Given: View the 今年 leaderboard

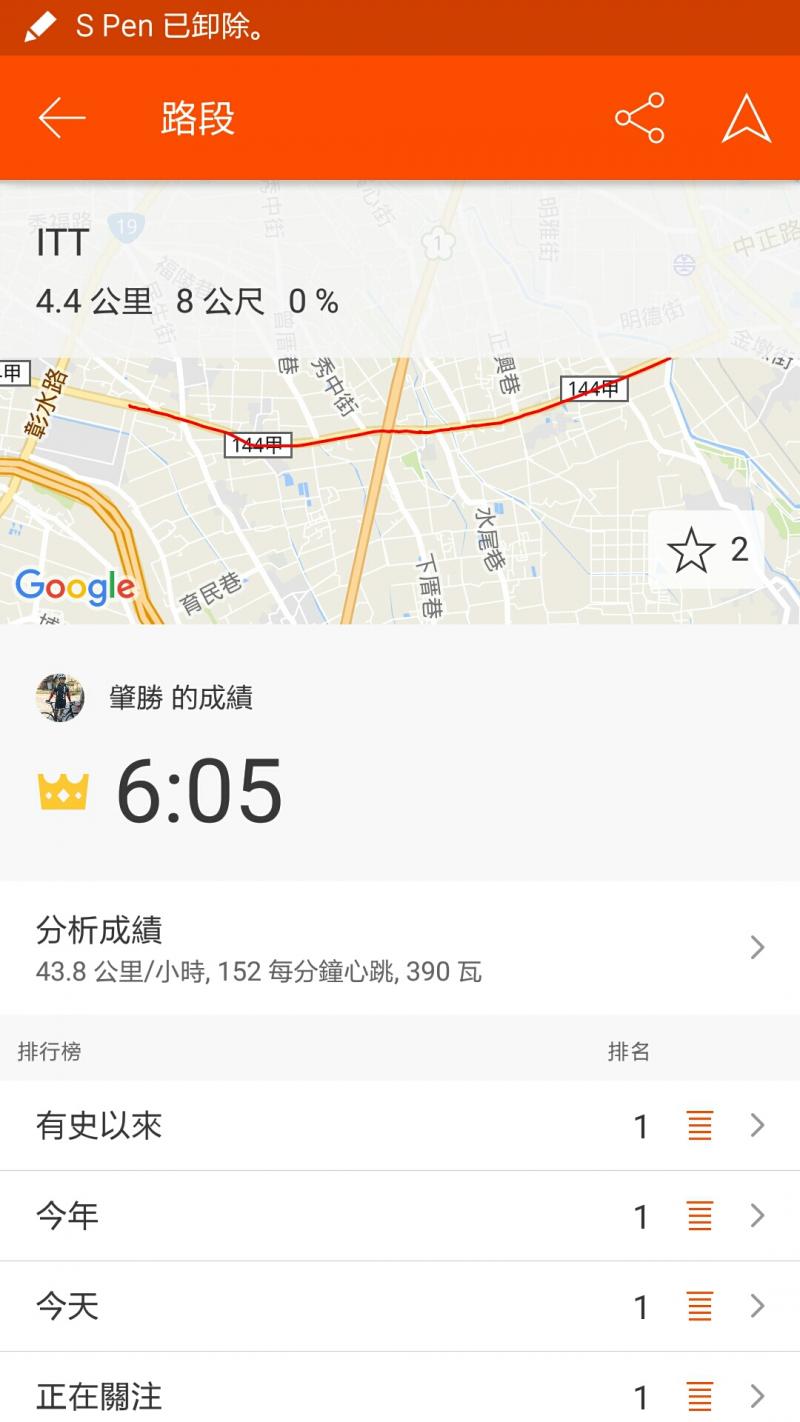Looking at the screenshot, I should click(x=400, y=1216).
